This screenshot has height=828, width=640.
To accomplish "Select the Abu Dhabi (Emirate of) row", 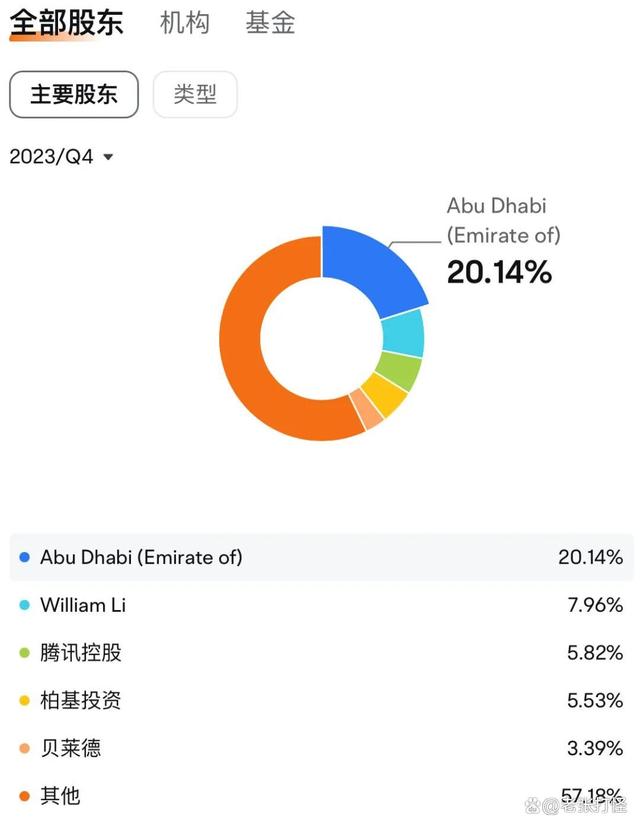I will pos(320,557).
